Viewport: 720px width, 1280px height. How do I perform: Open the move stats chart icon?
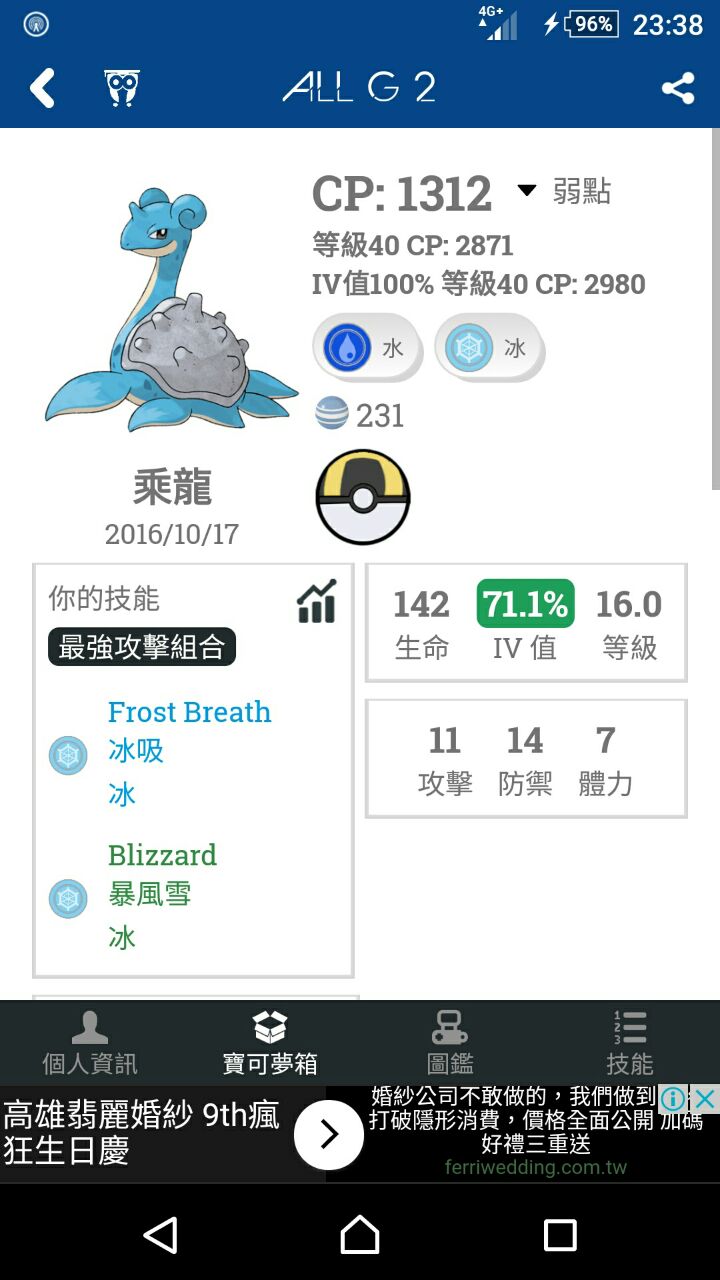click(x=317, y=602)
